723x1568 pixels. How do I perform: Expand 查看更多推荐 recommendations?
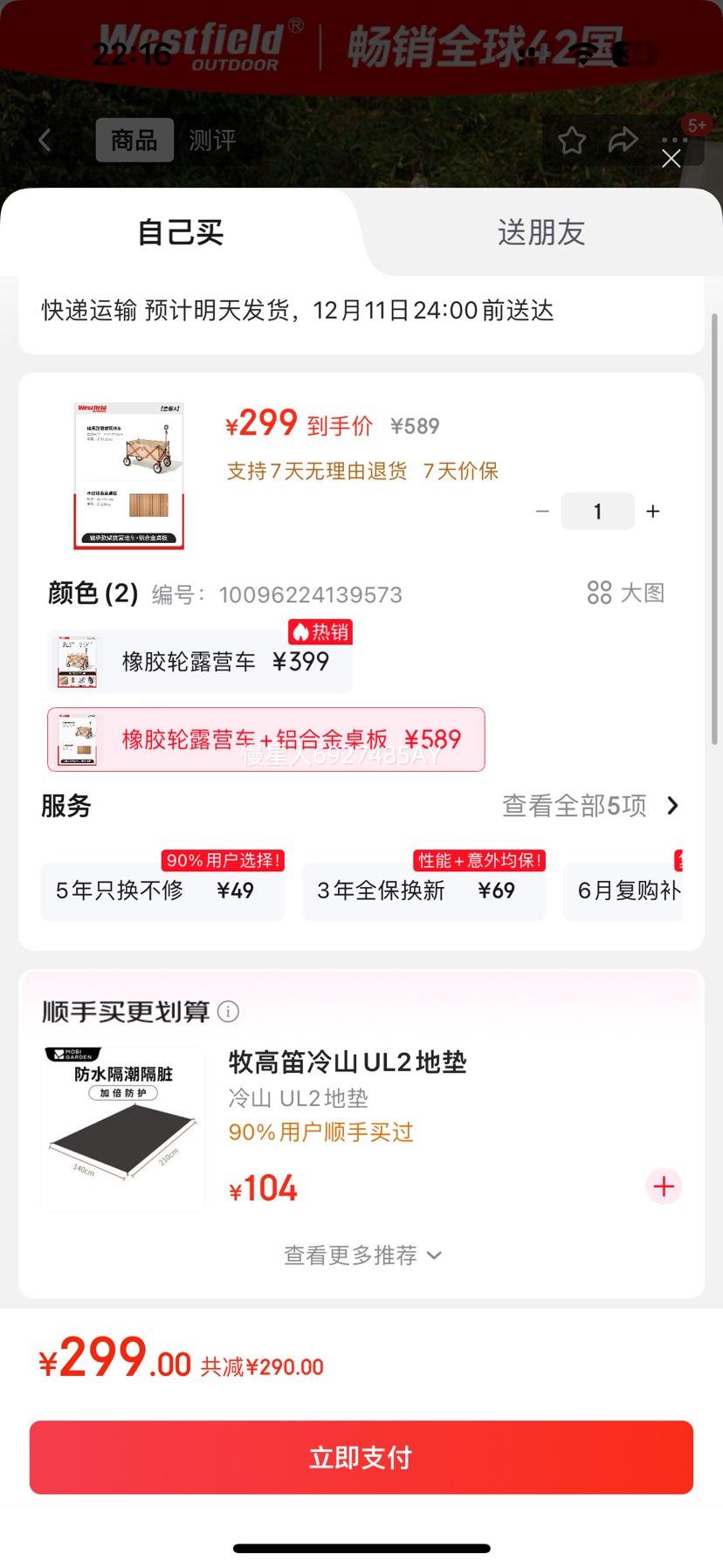pos(361,1254)
